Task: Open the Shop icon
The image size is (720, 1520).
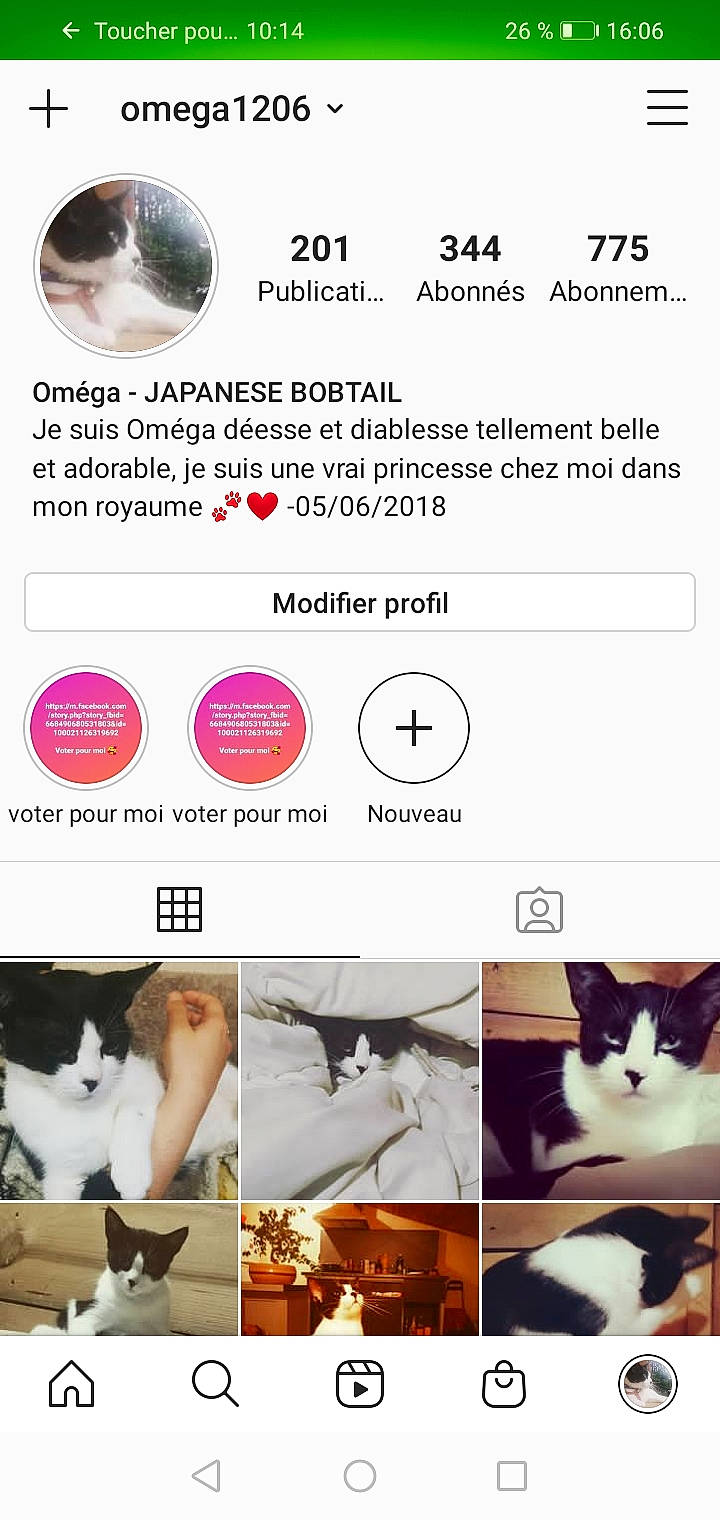Action: pos(505,1385)
